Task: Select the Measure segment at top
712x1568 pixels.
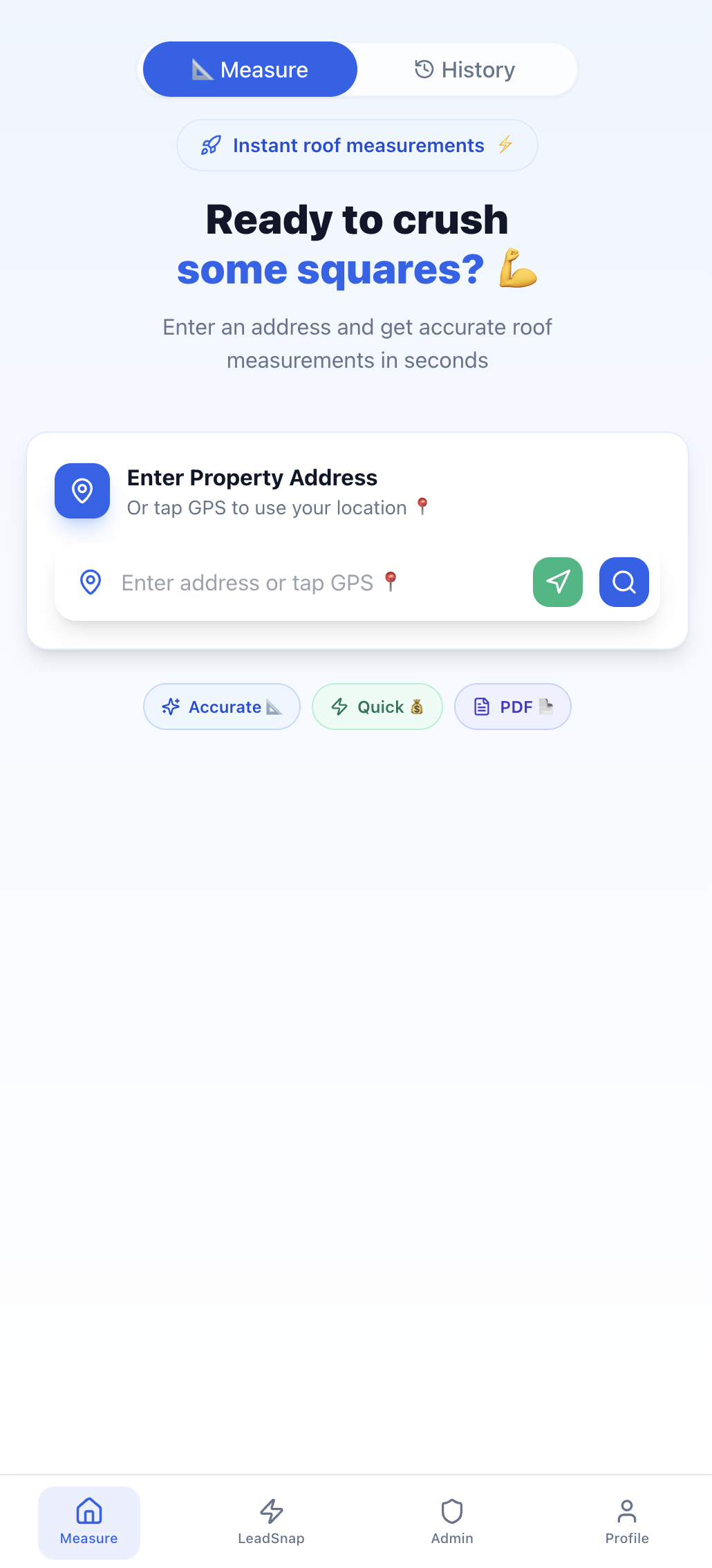Action: 250,70
